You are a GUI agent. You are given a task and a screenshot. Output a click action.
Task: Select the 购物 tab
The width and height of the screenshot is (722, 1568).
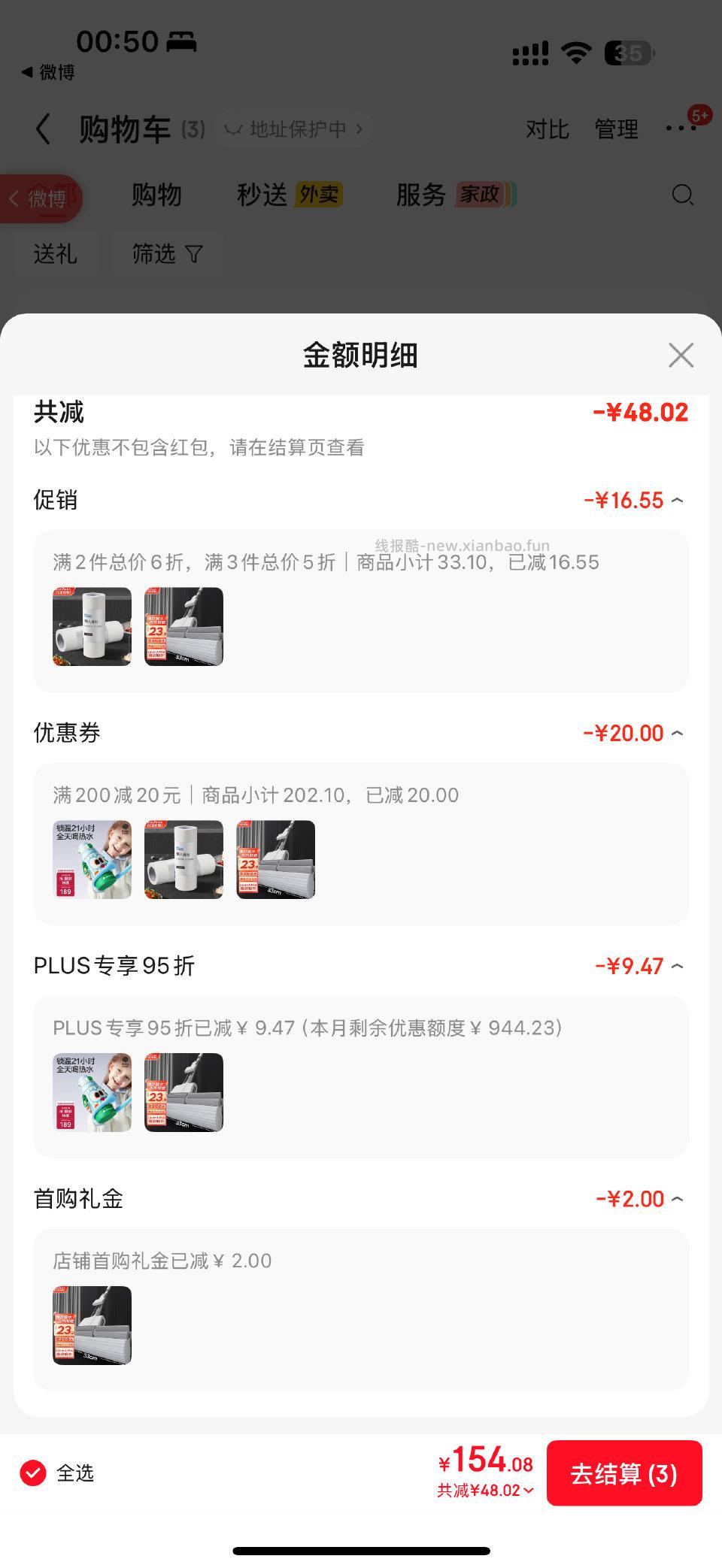157,195
